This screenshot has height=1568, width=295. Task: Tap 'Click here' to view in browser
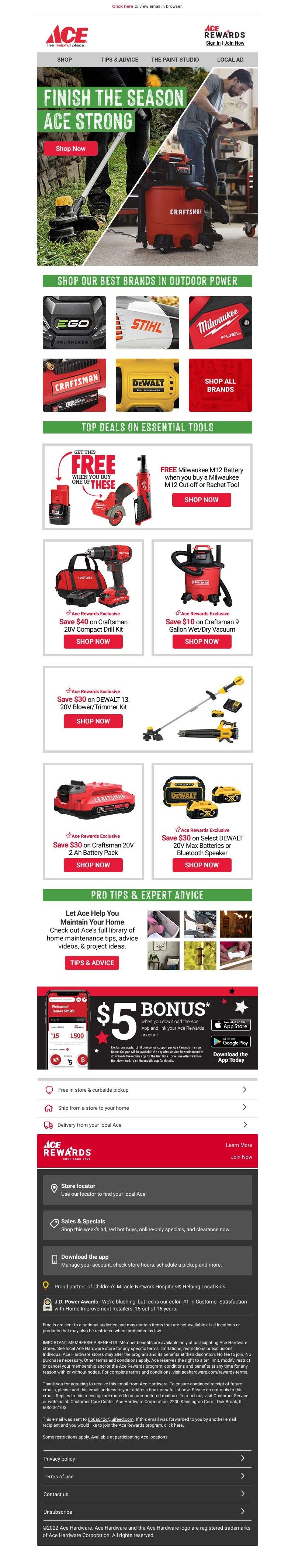pos(122,6)
